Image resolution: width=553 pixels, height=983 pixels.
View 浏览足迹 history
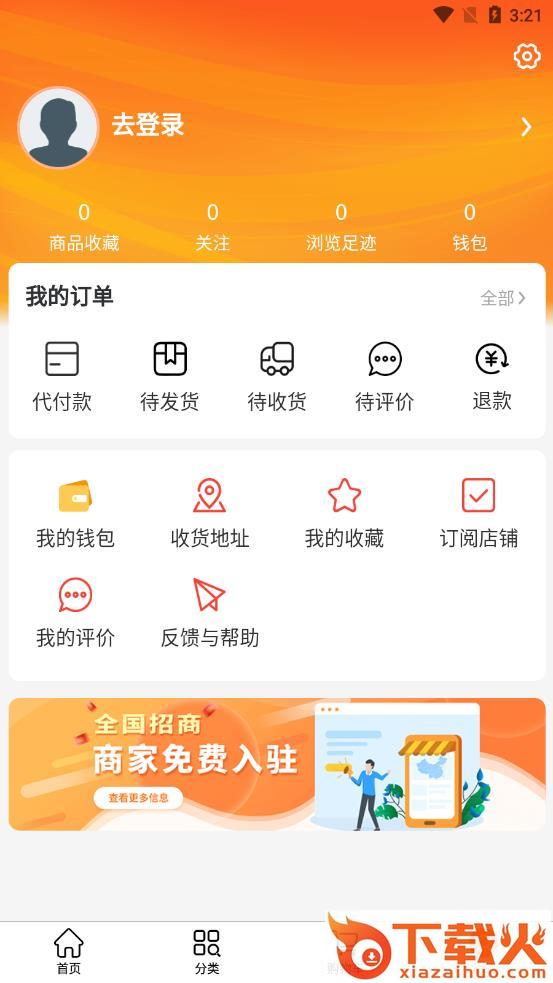pyautogui.click(x=341, y=228)
